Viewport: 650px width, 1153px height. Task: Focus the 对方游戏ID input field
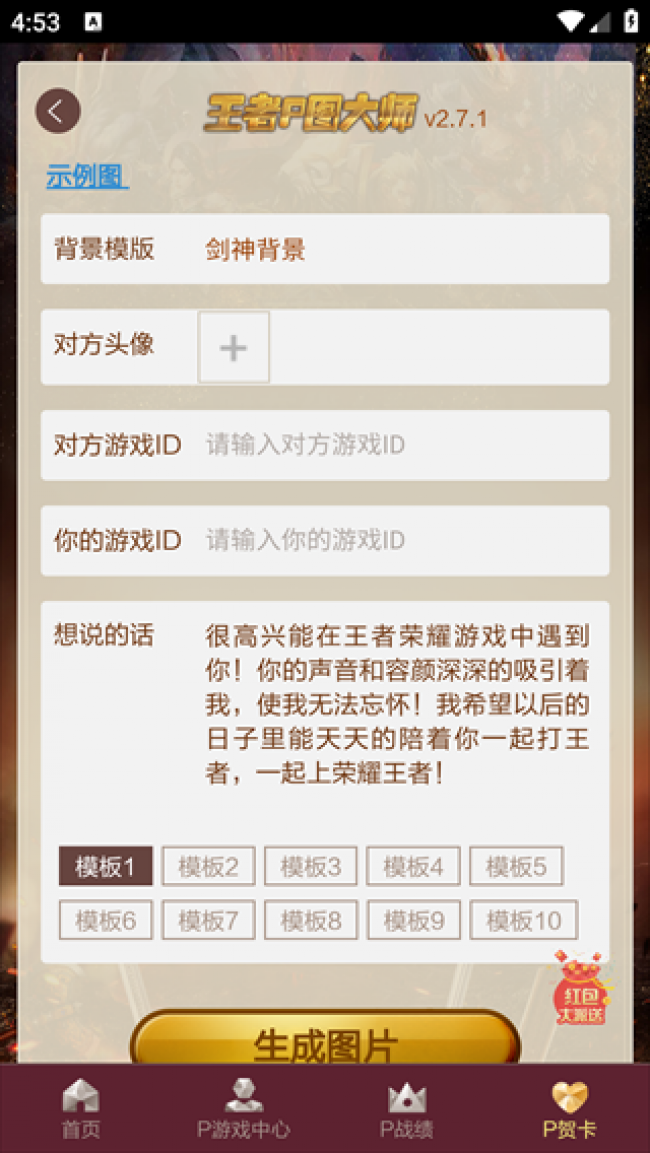[x=400, y=445]
